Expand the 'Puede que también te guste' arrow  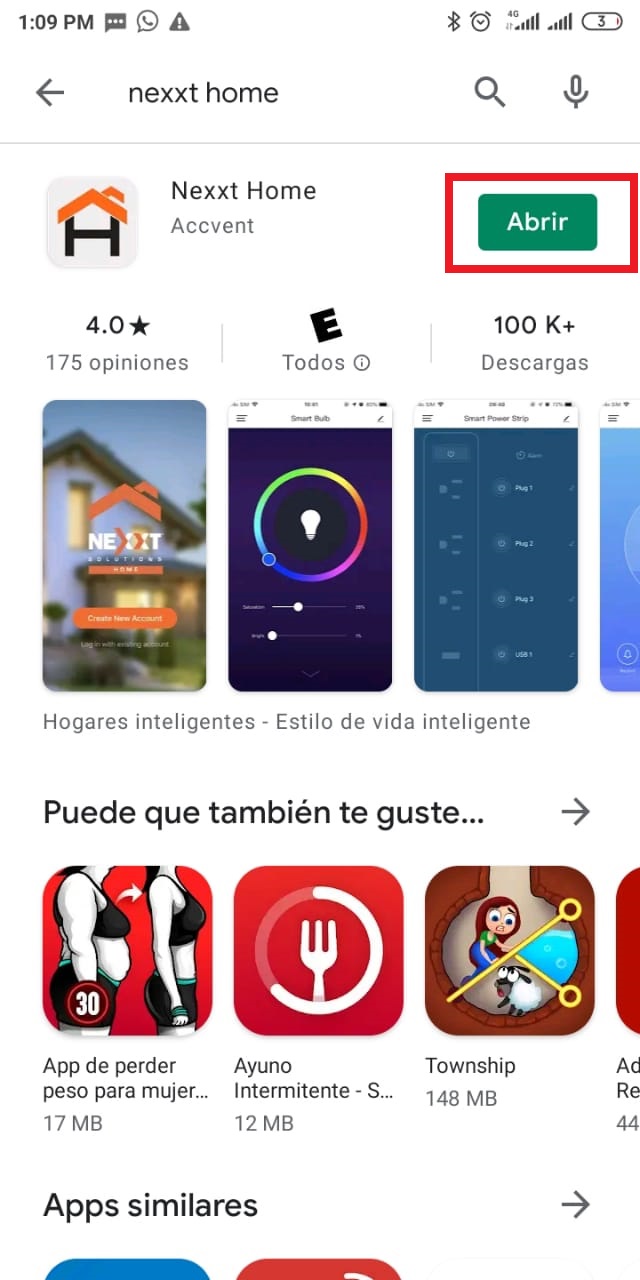click(x=575, y=812)
